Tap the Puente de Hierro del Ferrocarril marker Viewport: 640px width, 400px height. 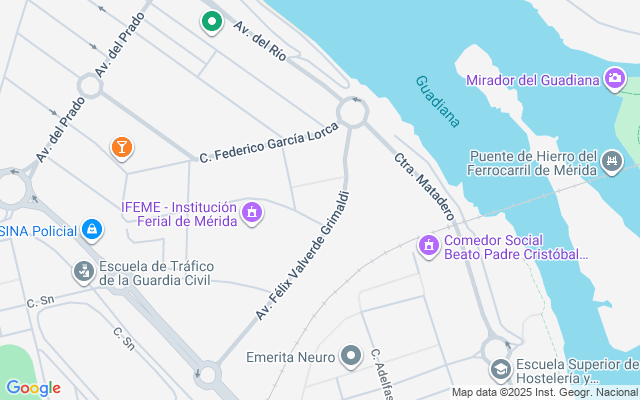point(611,159)
